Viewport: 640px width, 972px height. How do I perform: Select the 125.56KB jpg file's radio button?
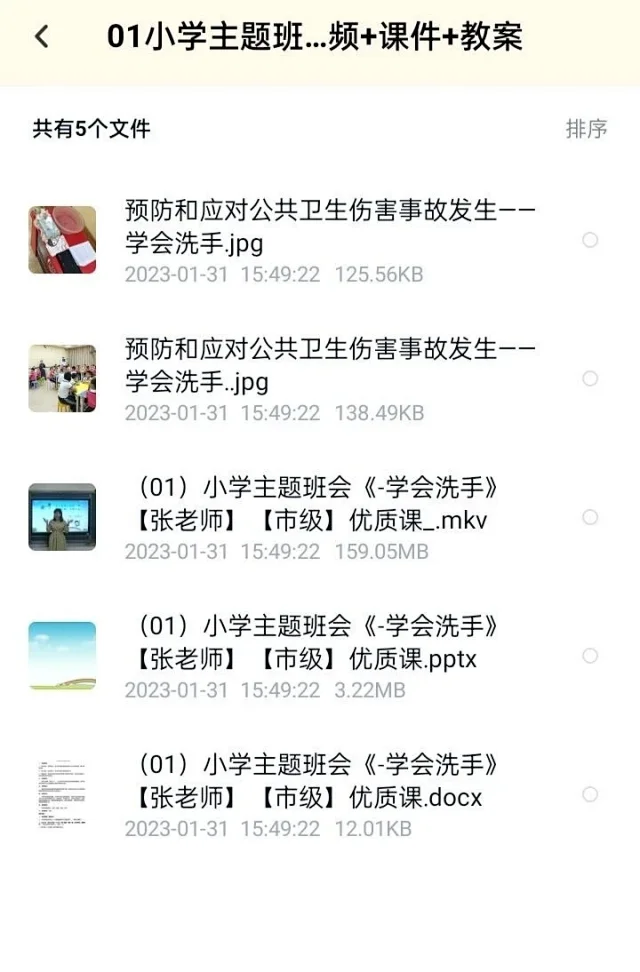click(x=590, y=240)
